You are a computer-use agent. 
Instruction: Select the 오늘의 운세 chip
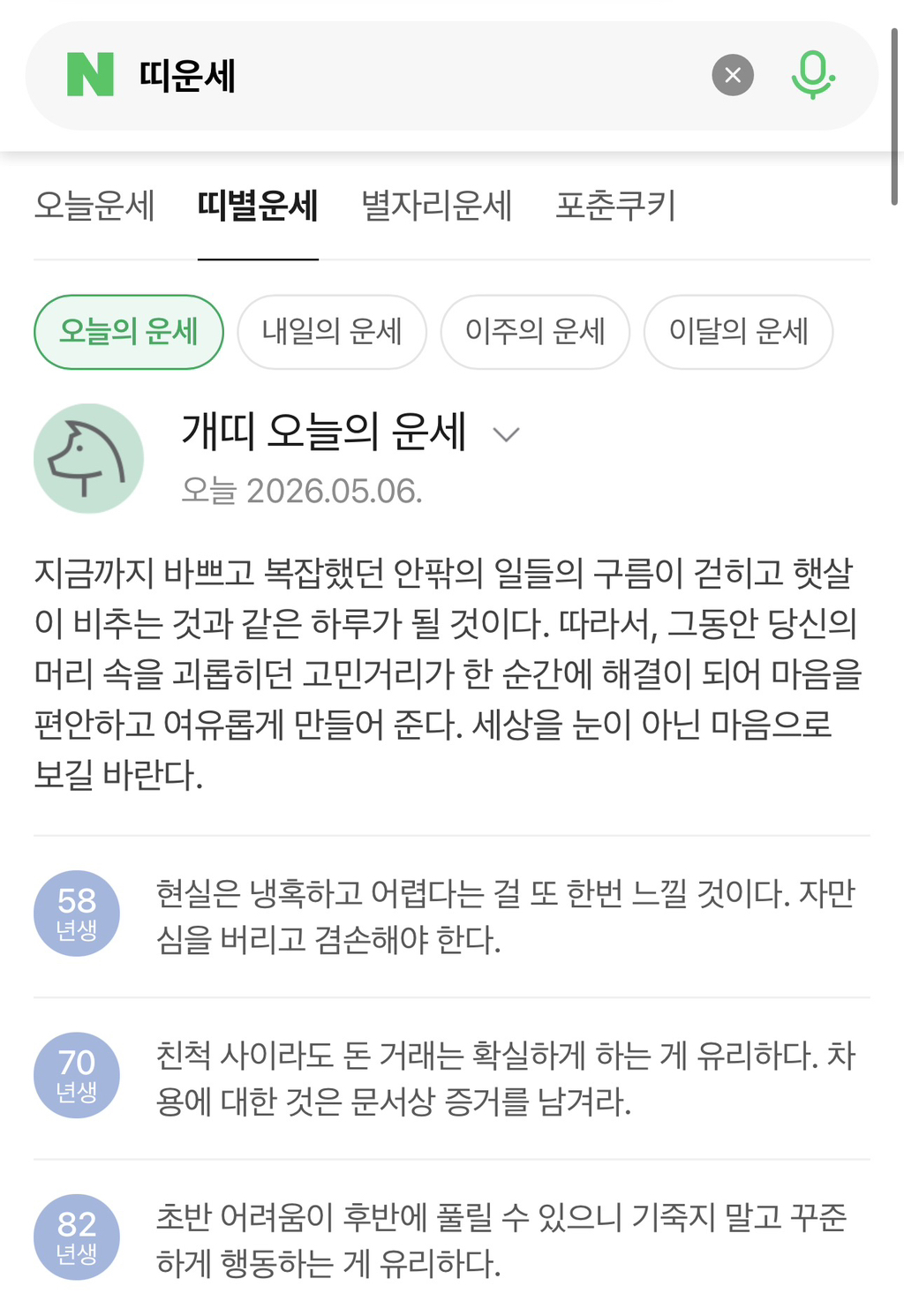129,332
